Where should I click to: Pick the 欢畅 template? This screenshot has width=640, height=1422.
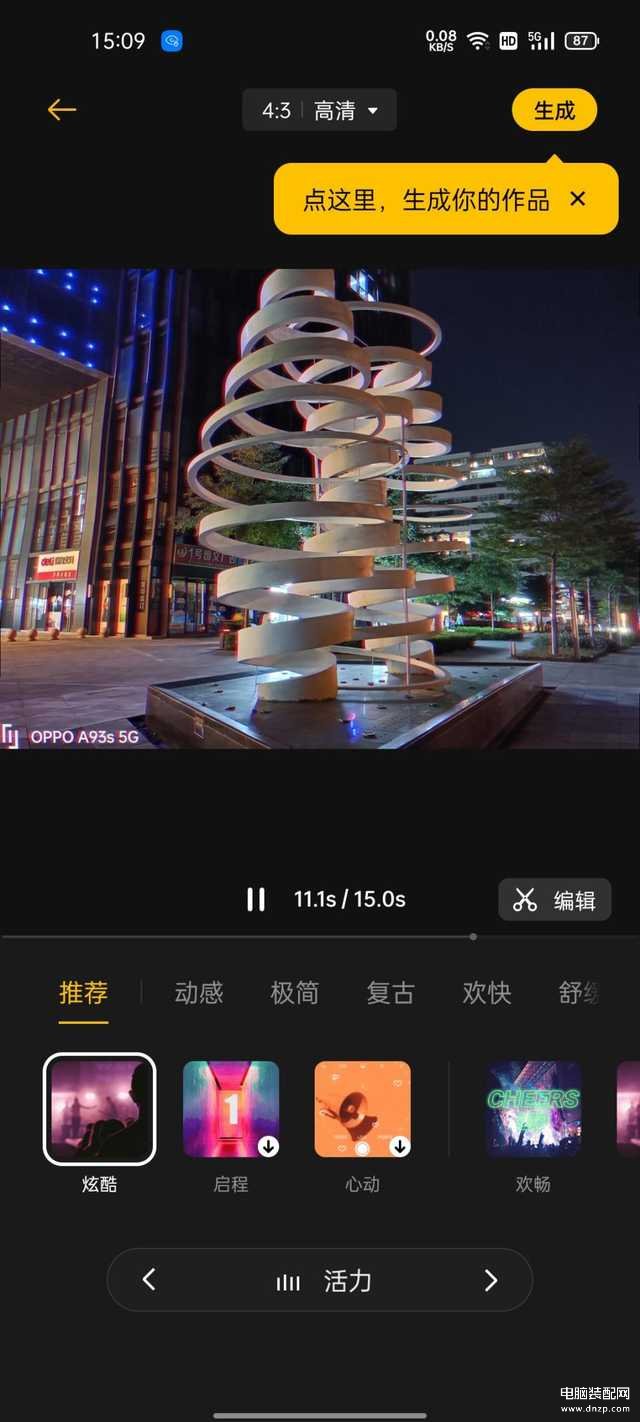(533, 1109)
